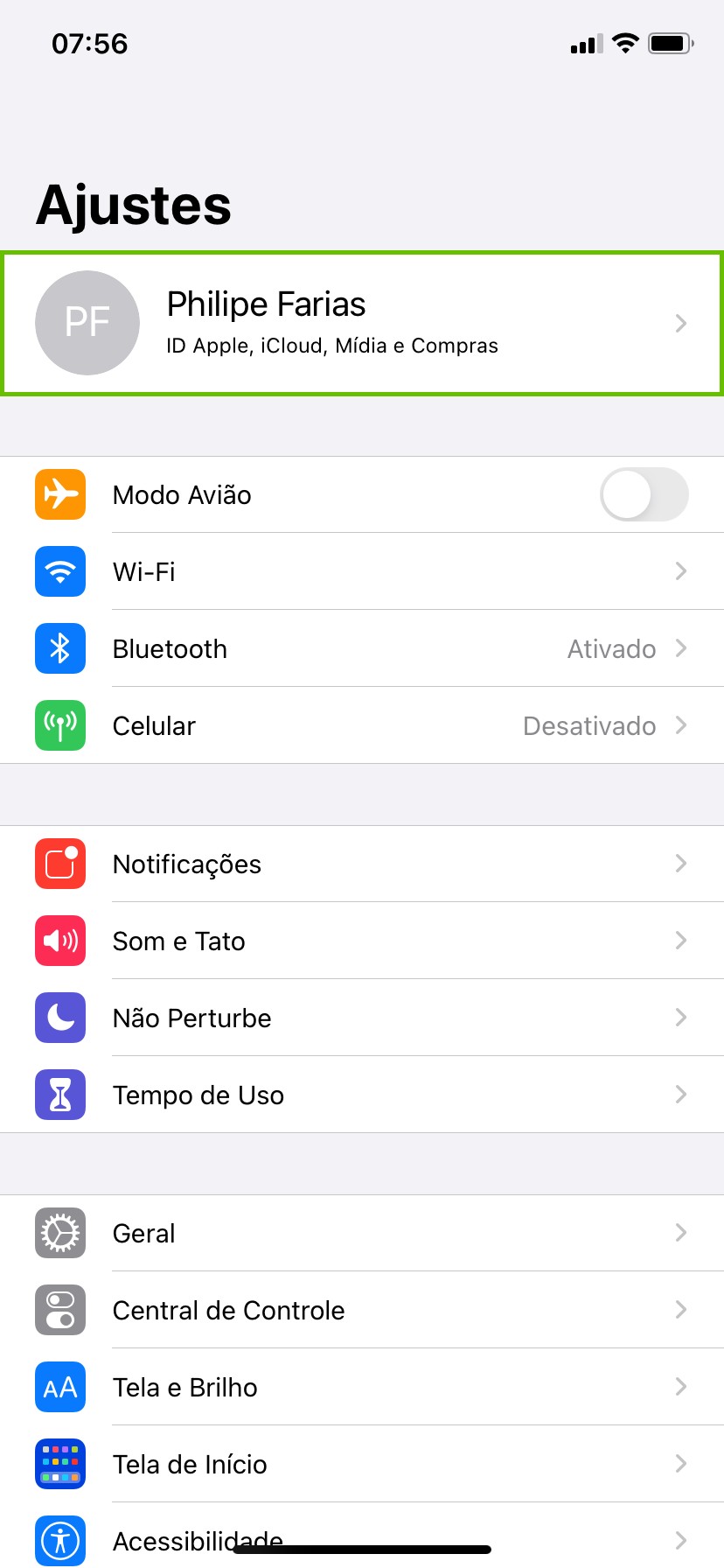724x1568 pixels.
Task: Open Central de Controle
Action: click(x=362, y=1310)
